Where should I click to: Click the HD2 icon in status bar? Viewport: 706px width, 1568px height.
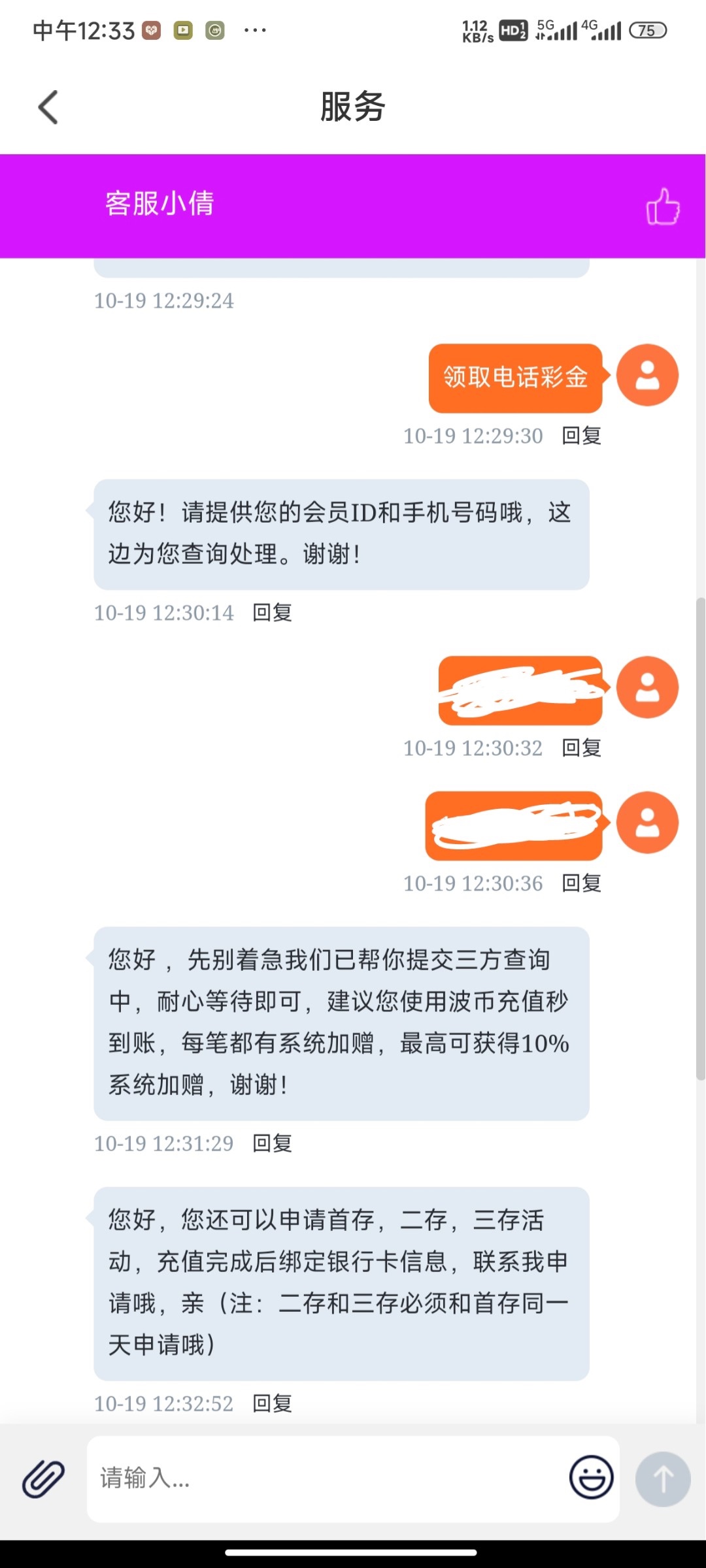pyautogui.click(x=511, y=30)
